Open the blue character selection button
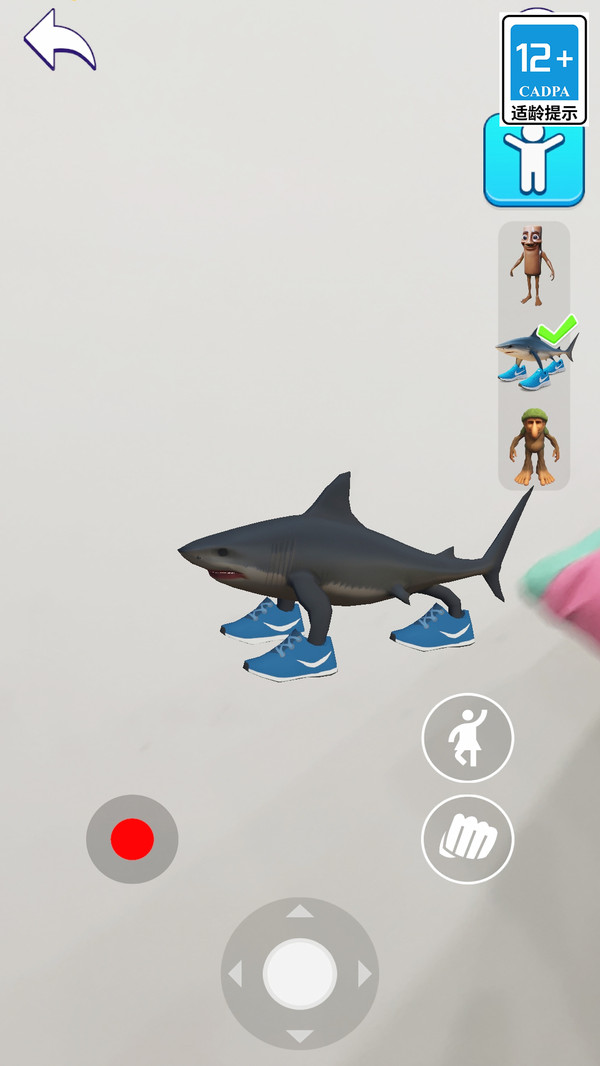 [x=534, y=161]
